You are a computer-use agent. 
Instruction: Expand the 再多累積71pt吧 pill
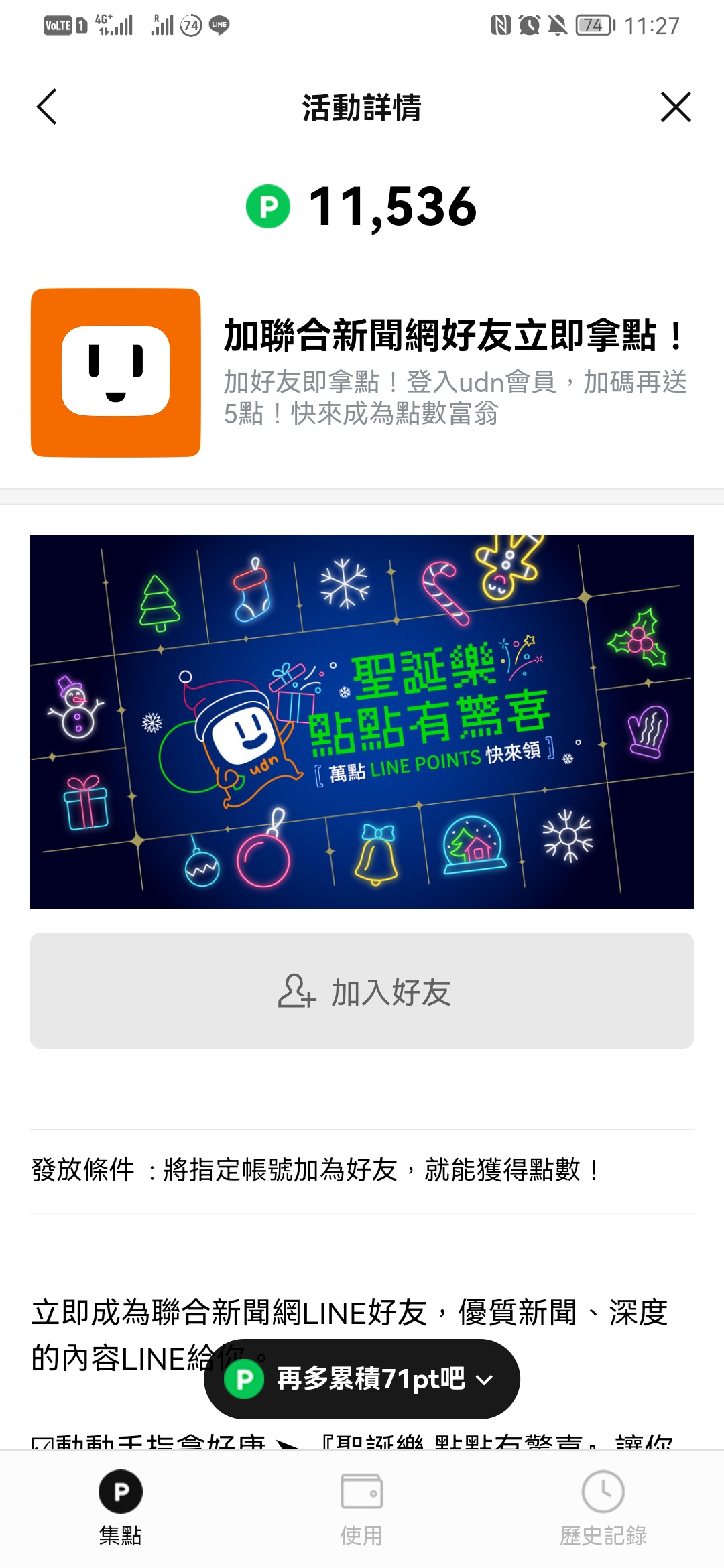pyautogui.click(x=362, y=1379)
